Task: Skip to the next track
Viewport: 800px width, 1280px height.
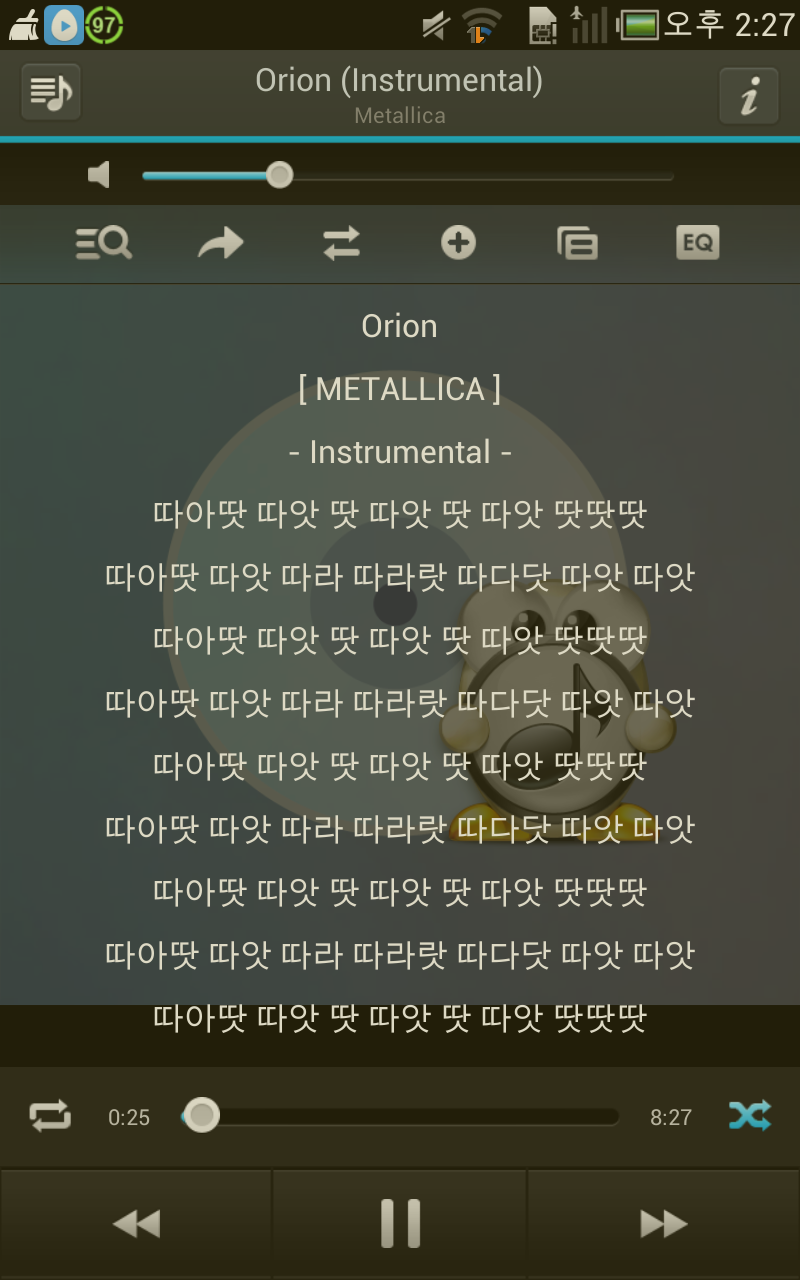Action: click(x=664, y=1223)
